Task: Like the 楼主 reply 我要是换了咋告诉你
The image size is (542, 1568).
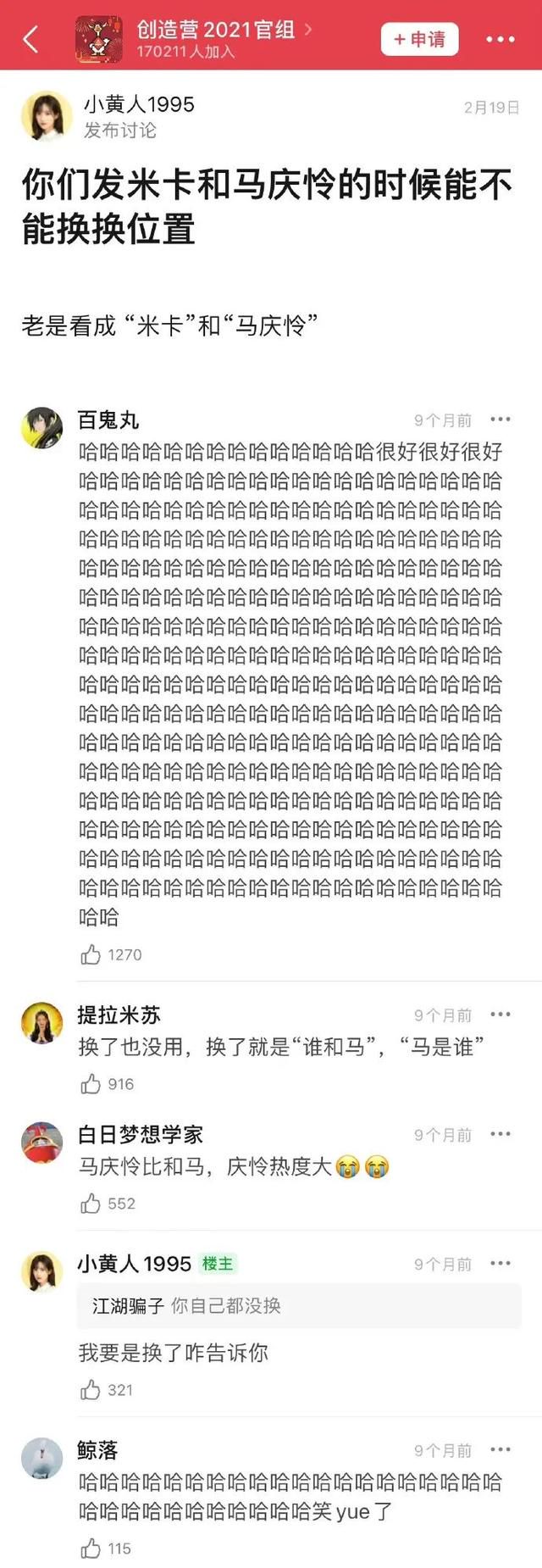Action: pos(91,1390)
